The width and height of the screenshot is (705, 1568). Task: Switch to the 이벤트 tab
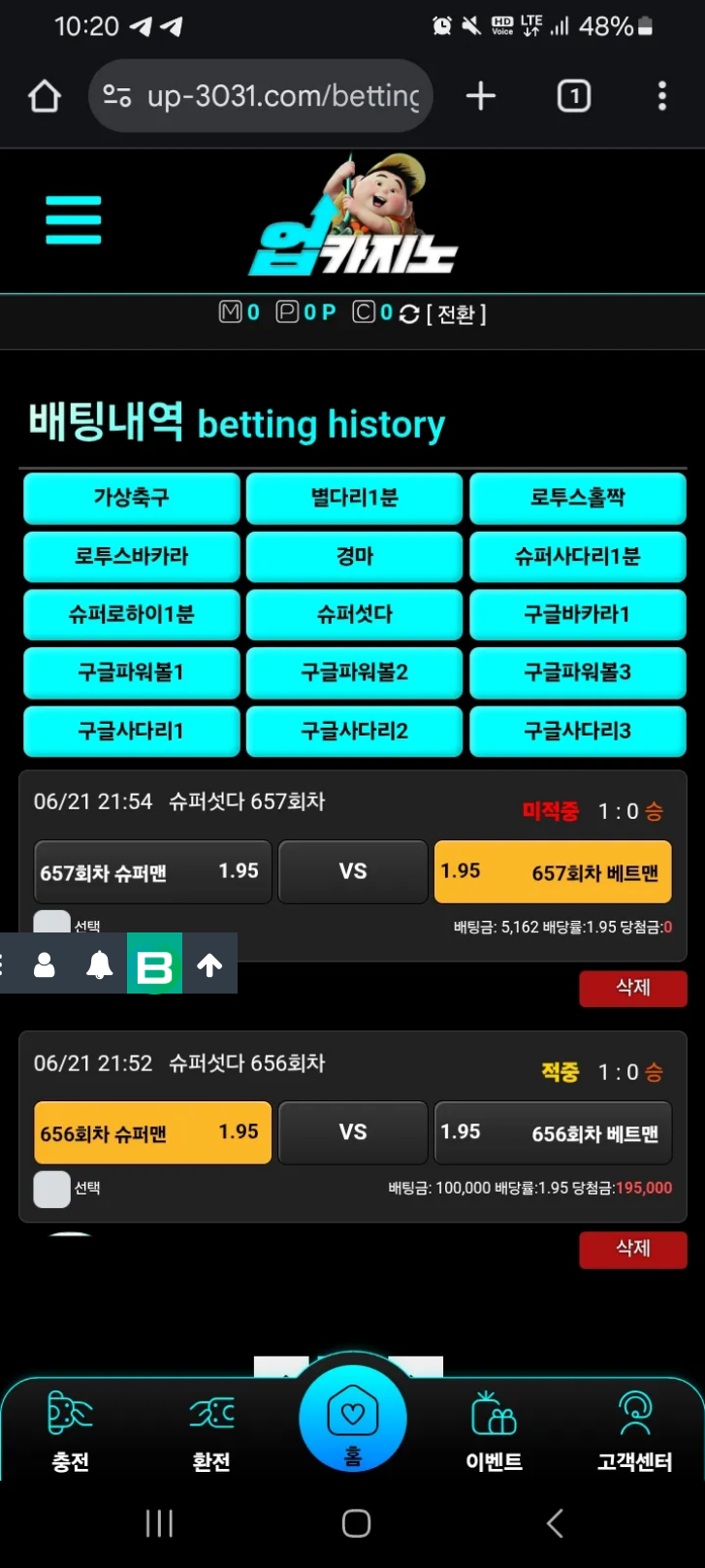[494, 1431]
